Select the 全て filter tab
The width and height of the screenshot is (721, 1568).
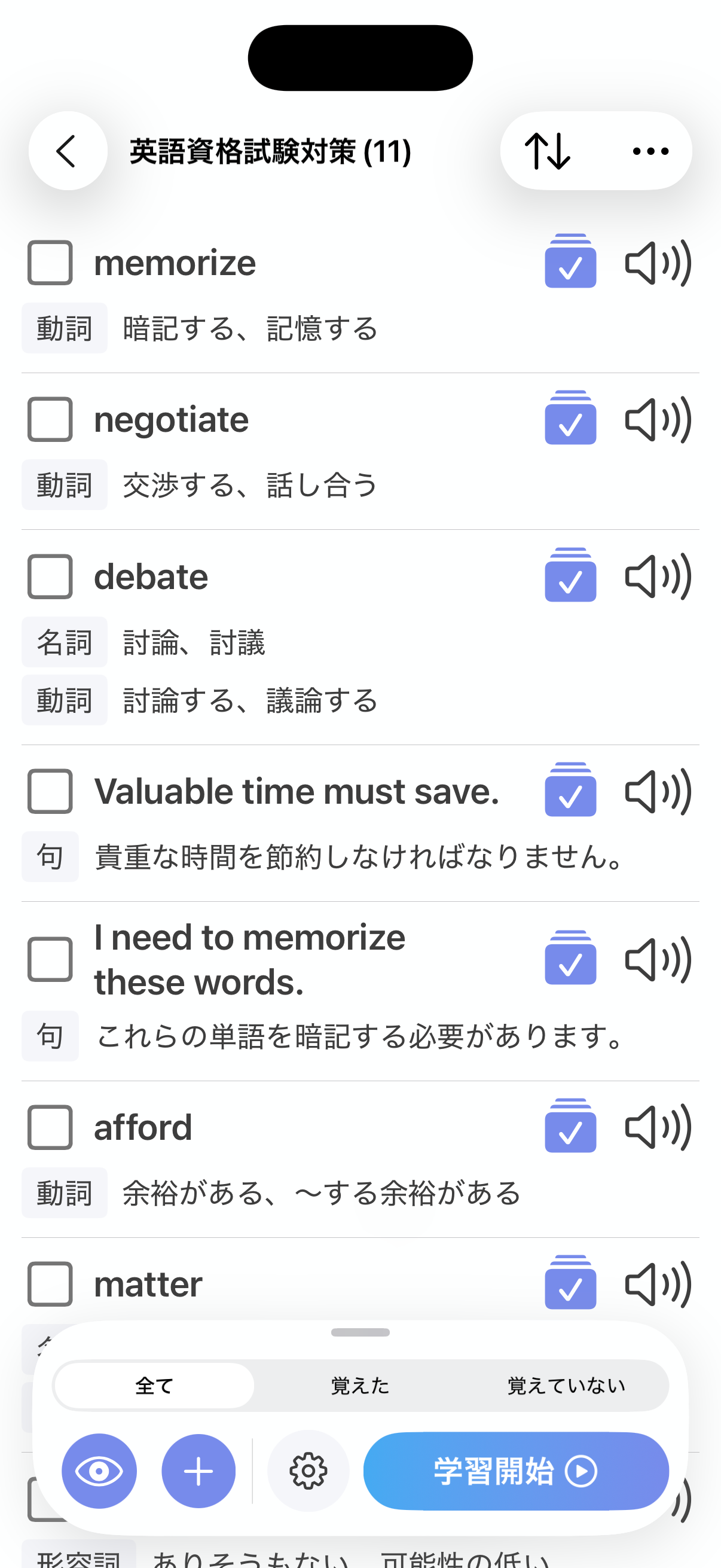152,1386
